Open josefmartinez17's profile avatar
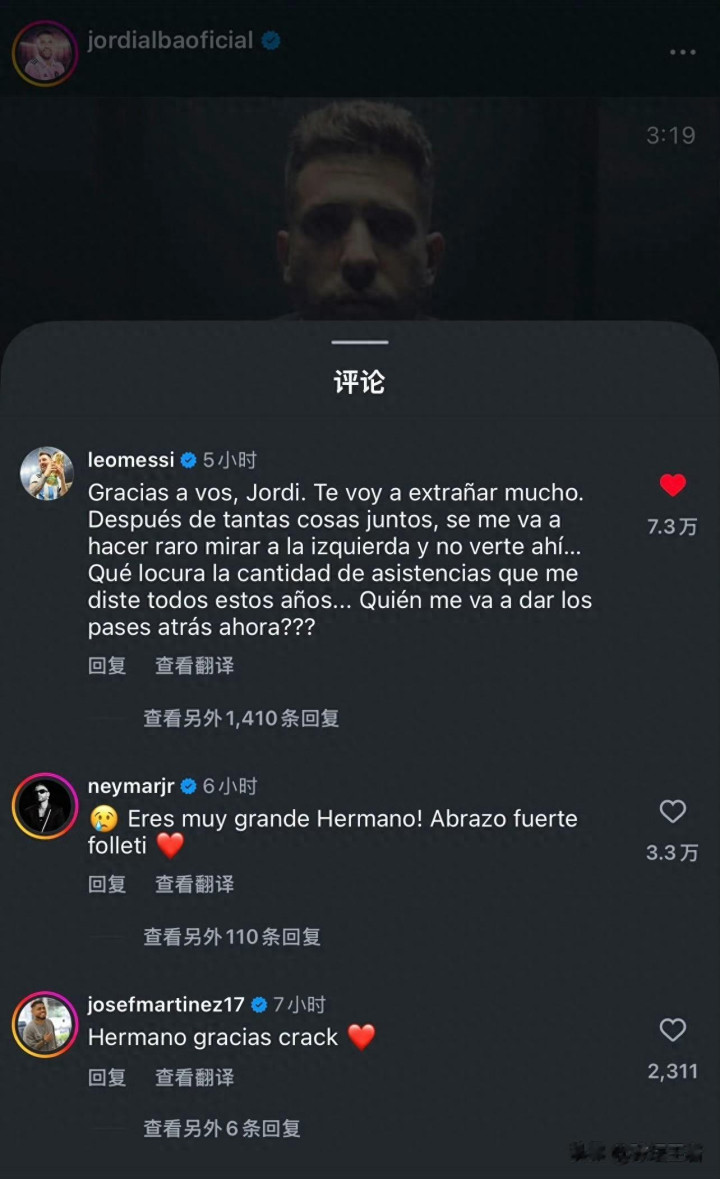Viewport: 720px width, 1179px height. 45,1024
